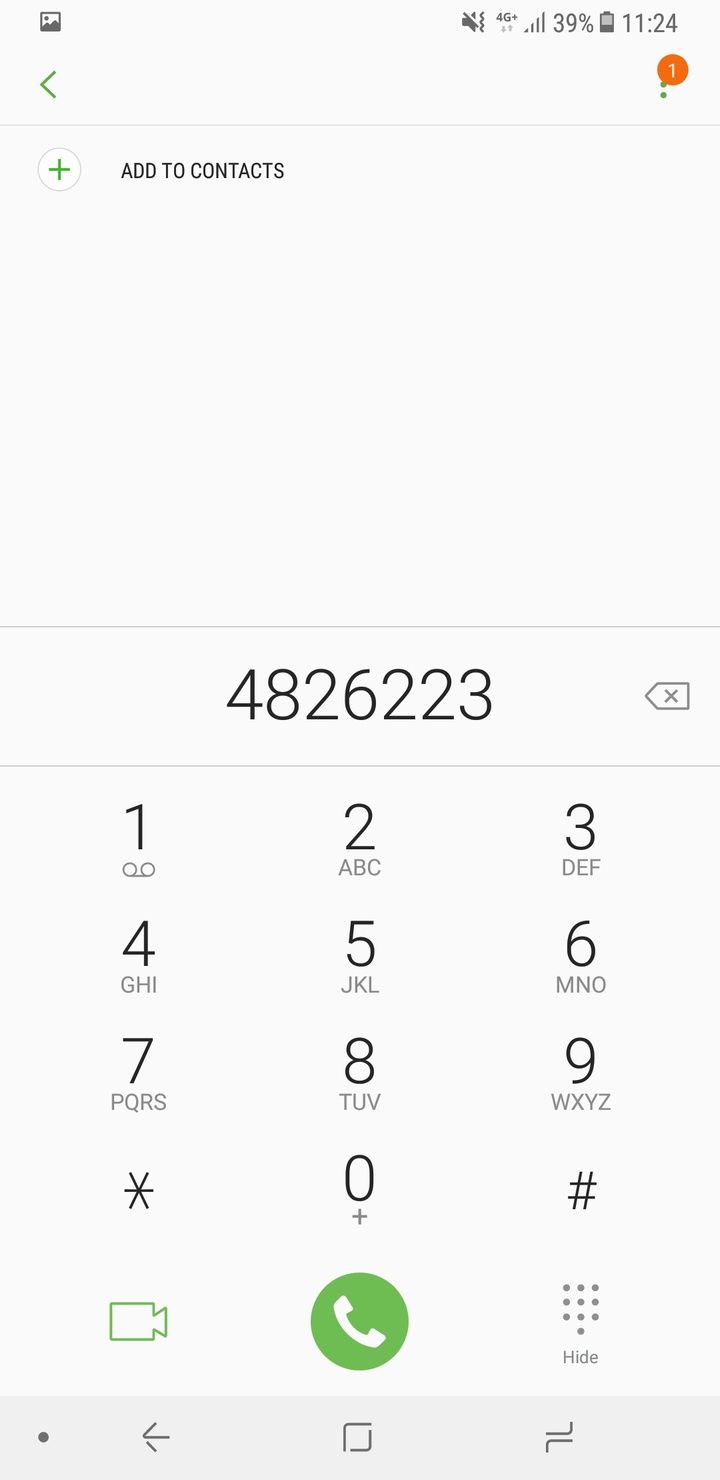Screen dimensions: 720x1480
Task: Hide the dial keypad
Action: 580,1323
